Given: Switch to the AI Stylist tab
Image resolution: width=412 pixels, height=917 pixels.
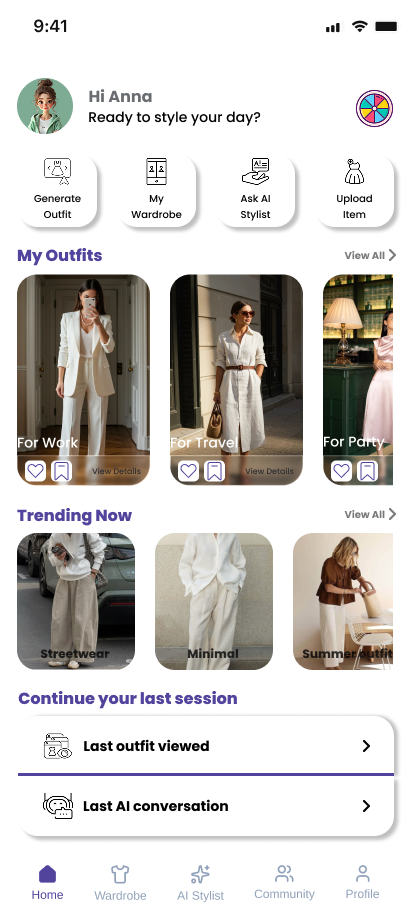Looking at the screenshot, I should (x=200, y=882).
